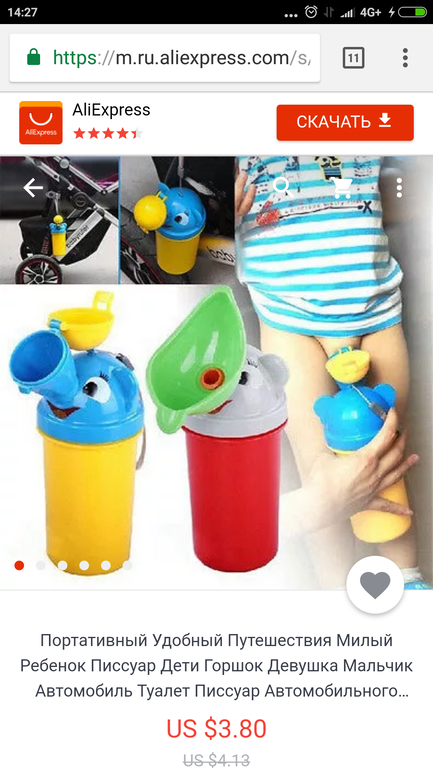Add item to wishlist with heart
The image size is (433, 770).
(x=375, y=584)
